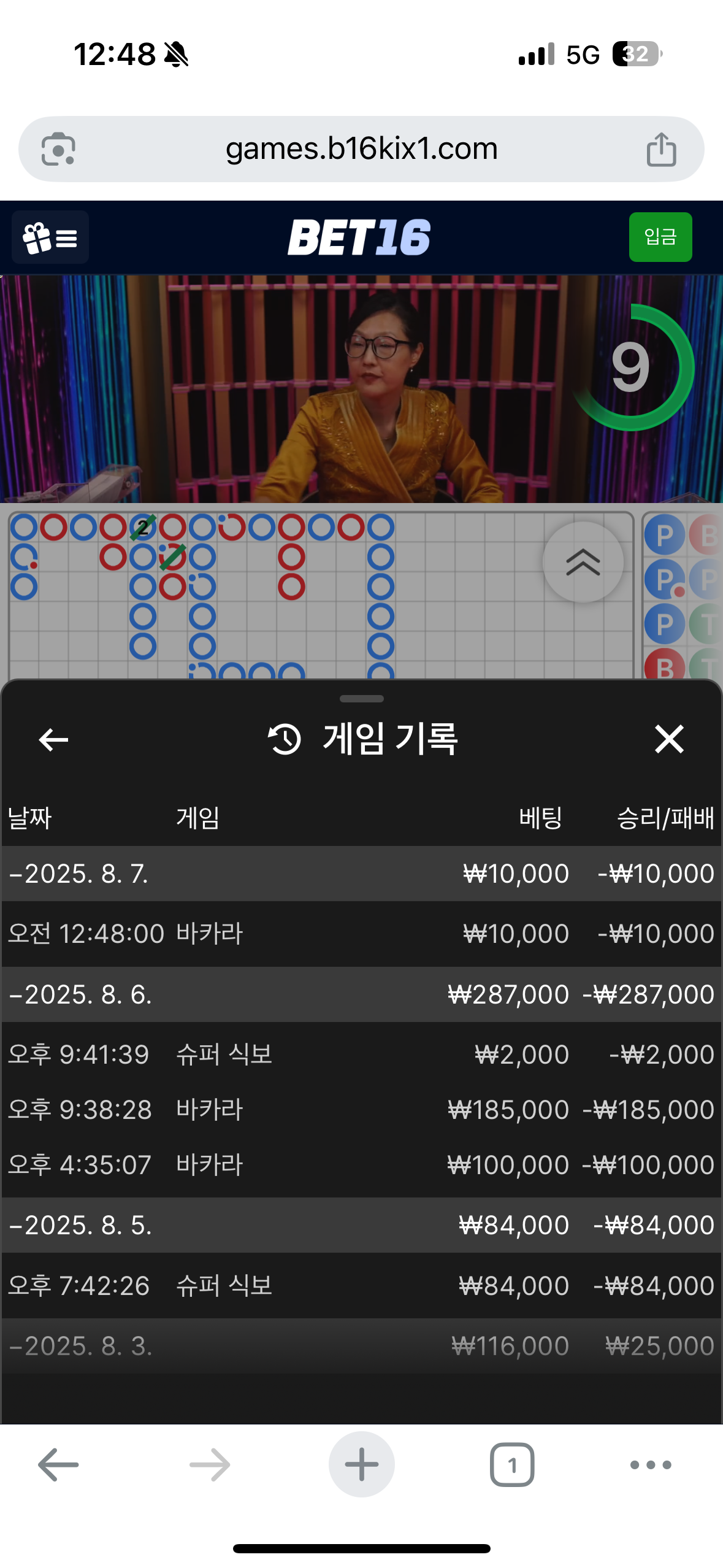
Task: Open the 오후 9:41:39 슈퍼 식보 record
Action: coord(361,1055)
